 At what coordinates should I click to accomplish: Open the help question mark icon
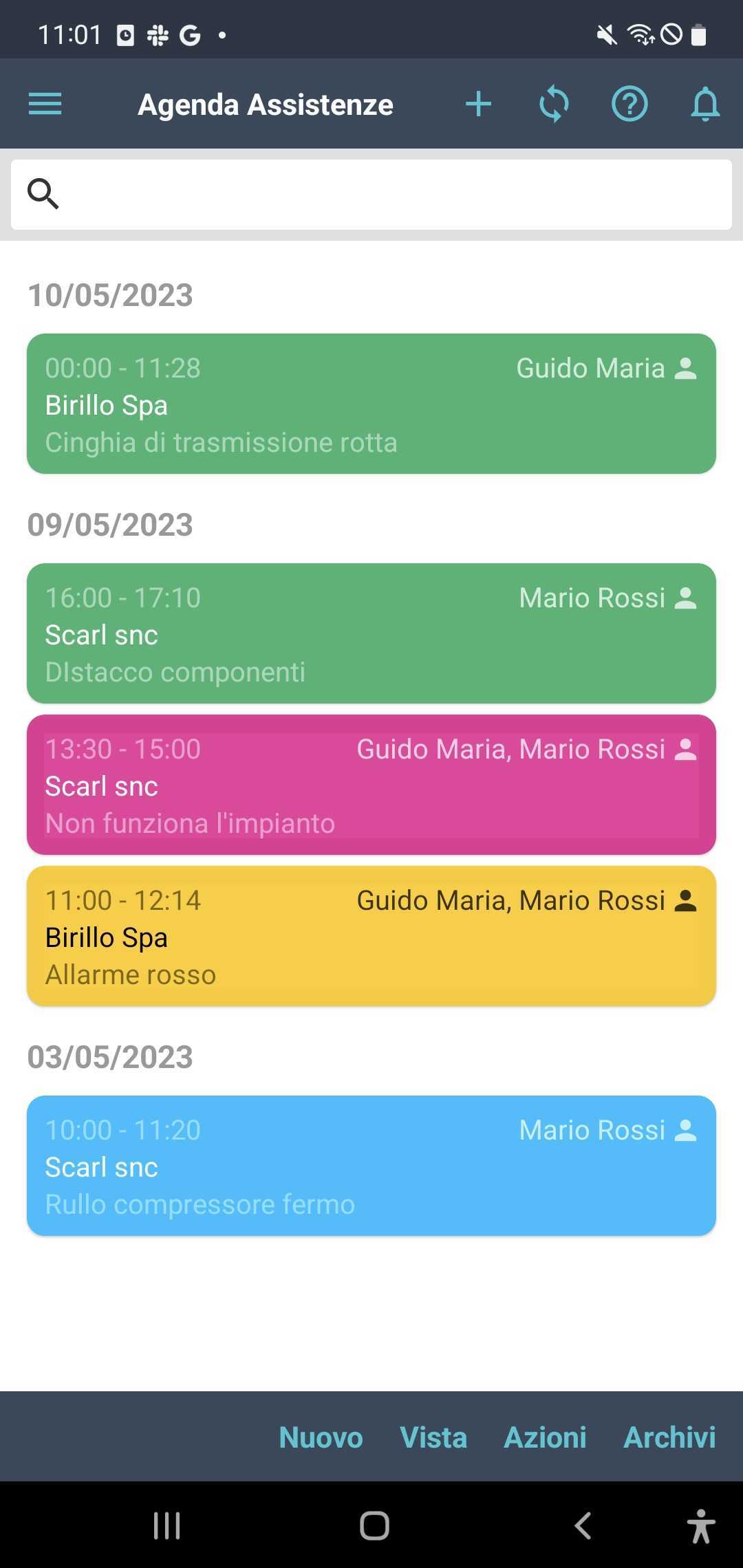(x=629, y=105)
